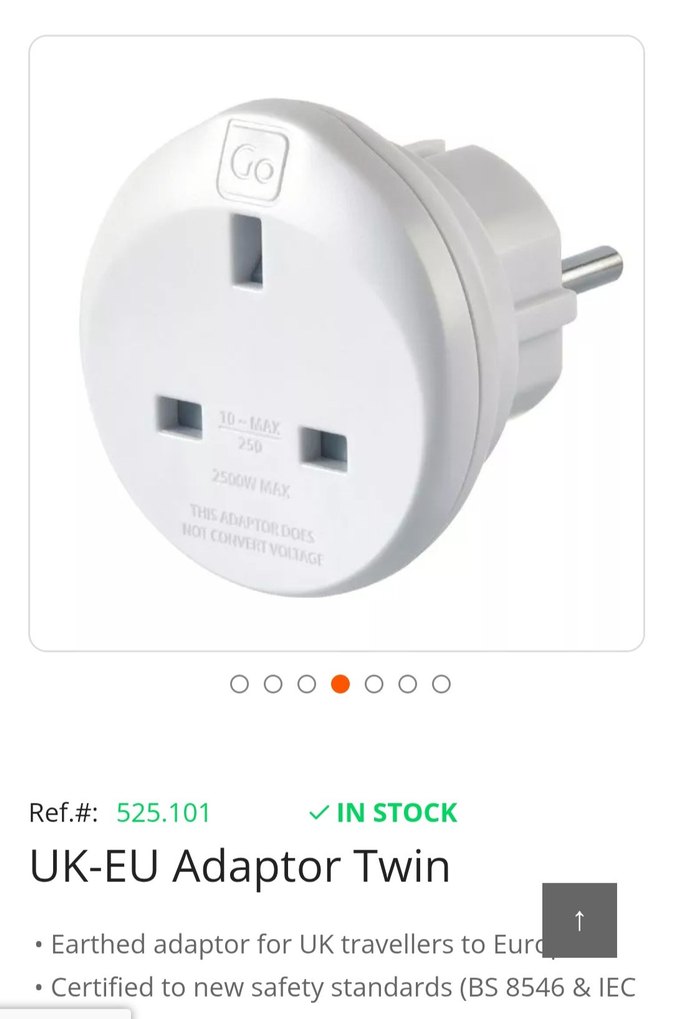Image resolution: width=673 pixels, height=1019 pixels.
Task: Go to the third carousel image dot
Action: tap(307, 684)
